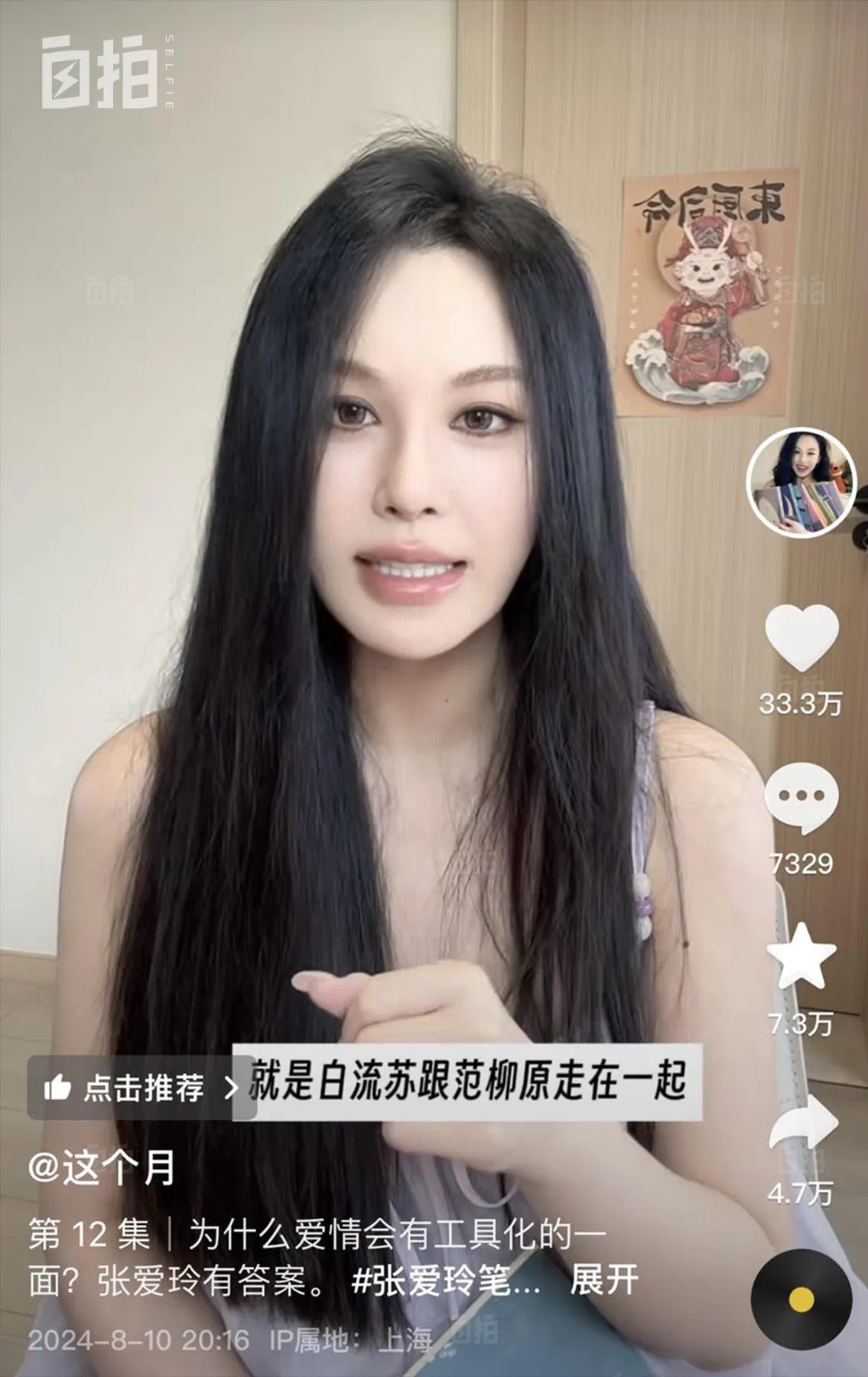868x1377 pixels.
Task: Open the #张爱玲笔 hashtag
Action: click(x=446, y=1280)
